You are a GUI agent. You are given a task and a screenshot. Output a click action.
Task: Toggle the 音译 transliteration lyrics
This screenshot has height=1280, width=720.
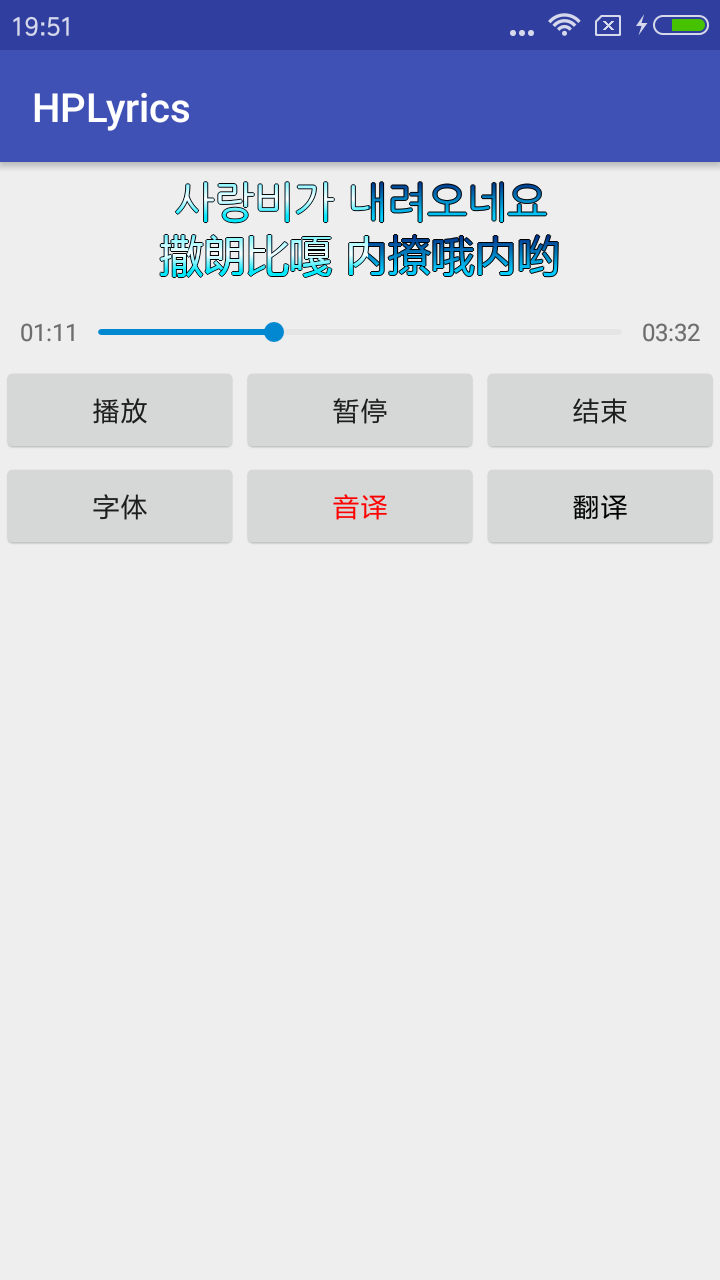pyautogui.click(x=360, y=507)
